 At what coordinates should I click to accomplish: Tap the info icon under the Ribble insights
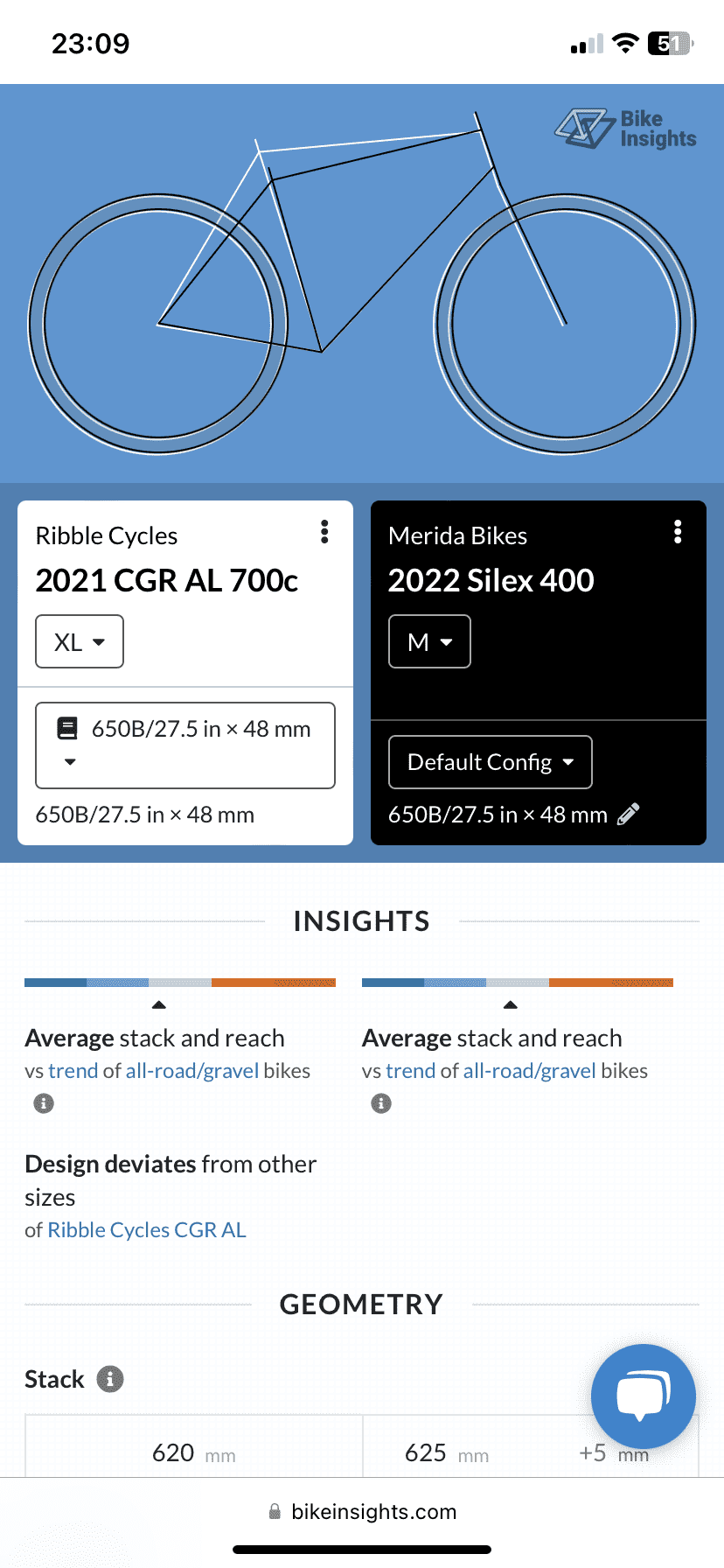coord(44,1103)
